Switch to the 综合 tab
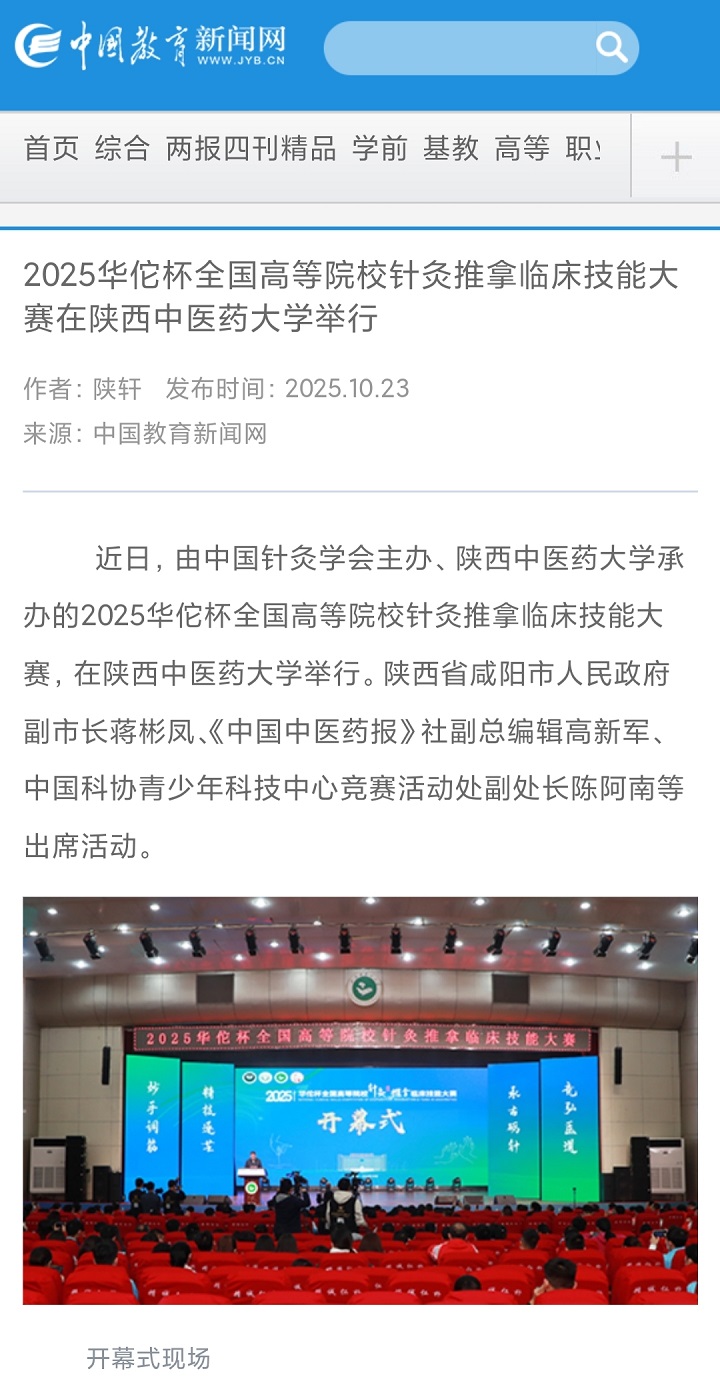 pos(122,149)
